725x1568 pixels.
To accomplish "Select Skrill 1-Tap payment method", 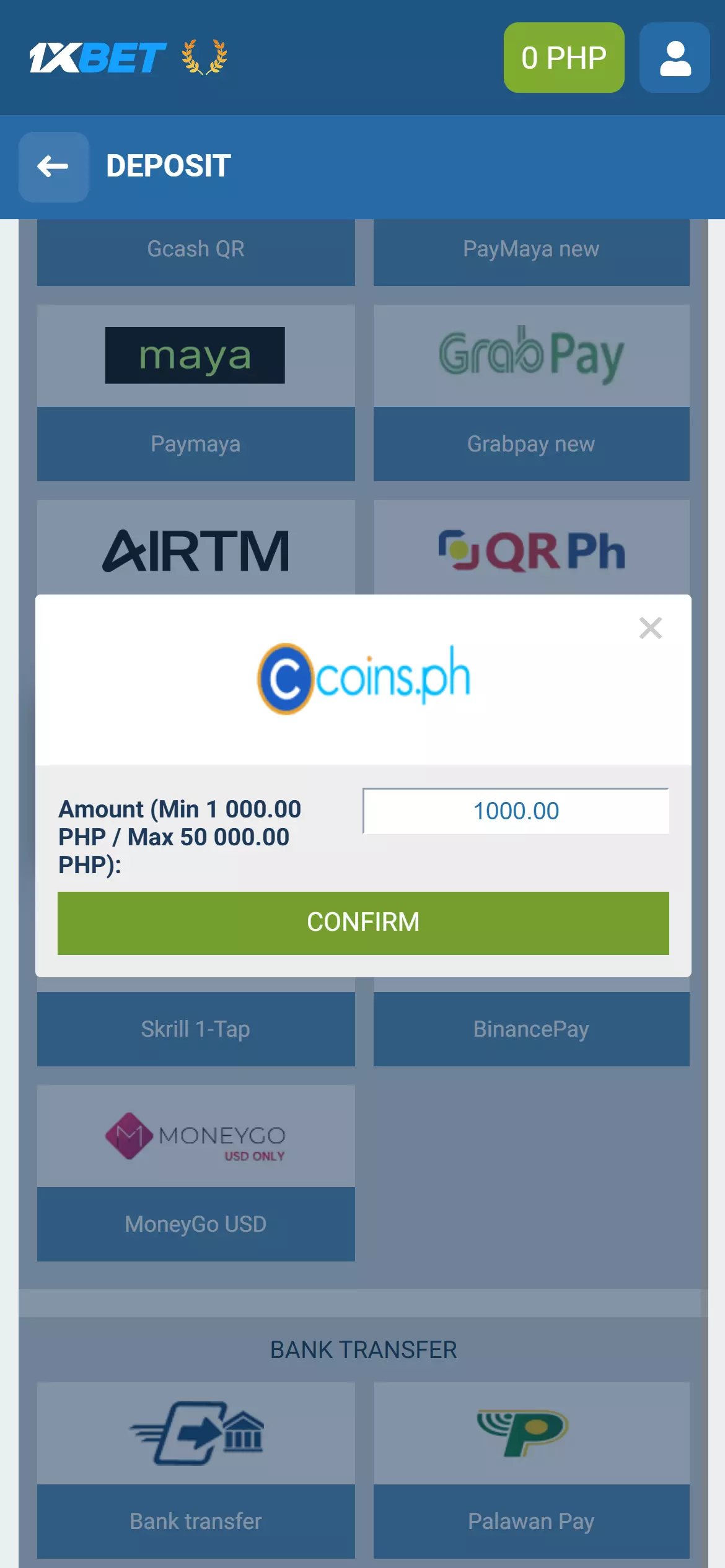I will pyautogui.click(x=196, y=1029).
